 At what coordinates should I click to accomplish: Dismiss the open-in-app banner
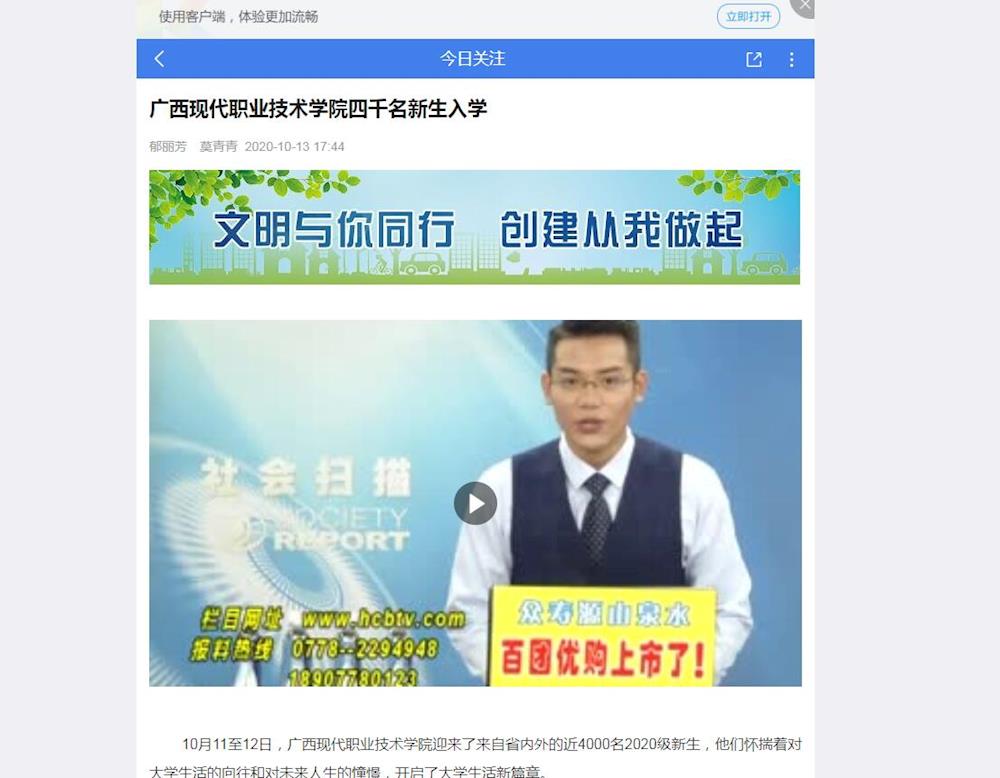803,6
